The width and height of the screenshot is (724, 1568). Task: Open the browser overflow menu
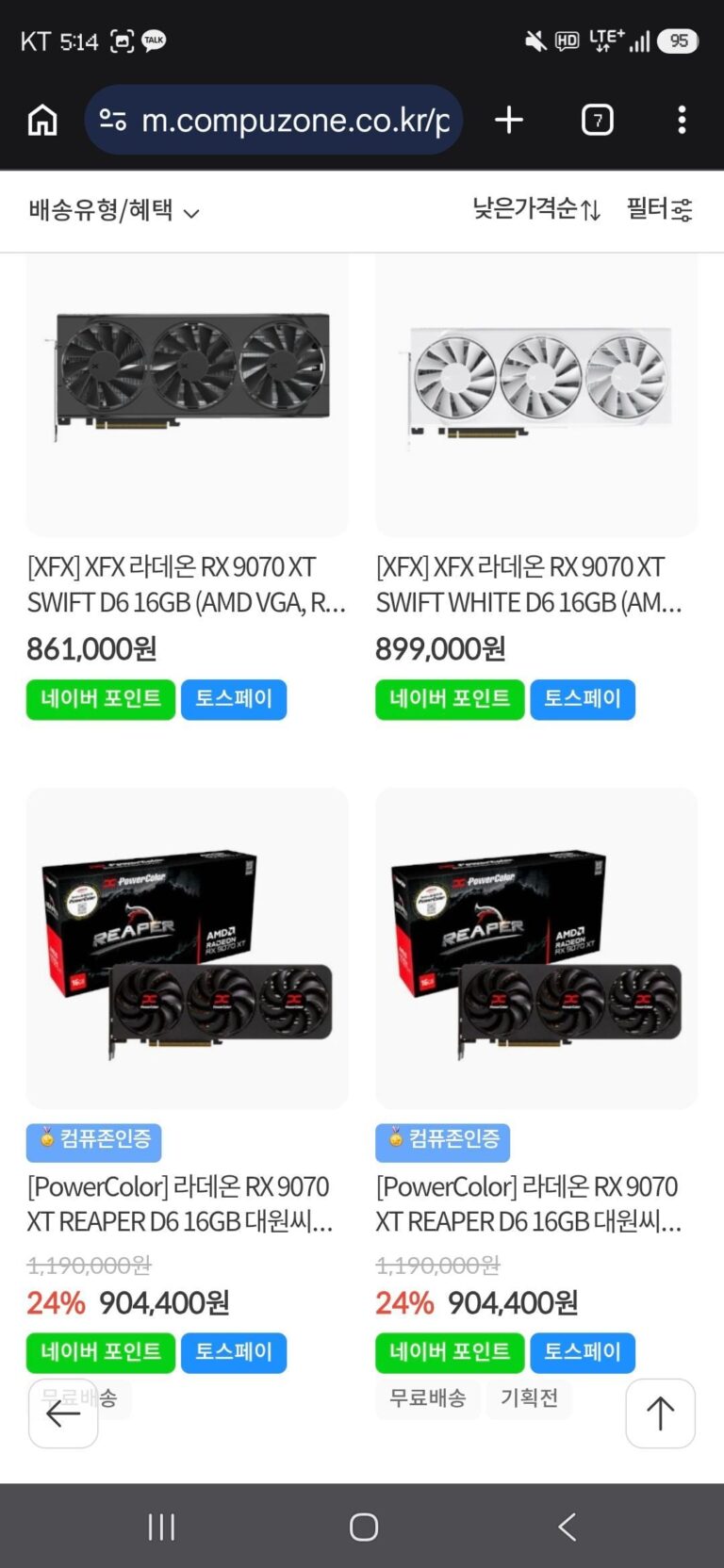pyautogui.click(x=682, y=120)
